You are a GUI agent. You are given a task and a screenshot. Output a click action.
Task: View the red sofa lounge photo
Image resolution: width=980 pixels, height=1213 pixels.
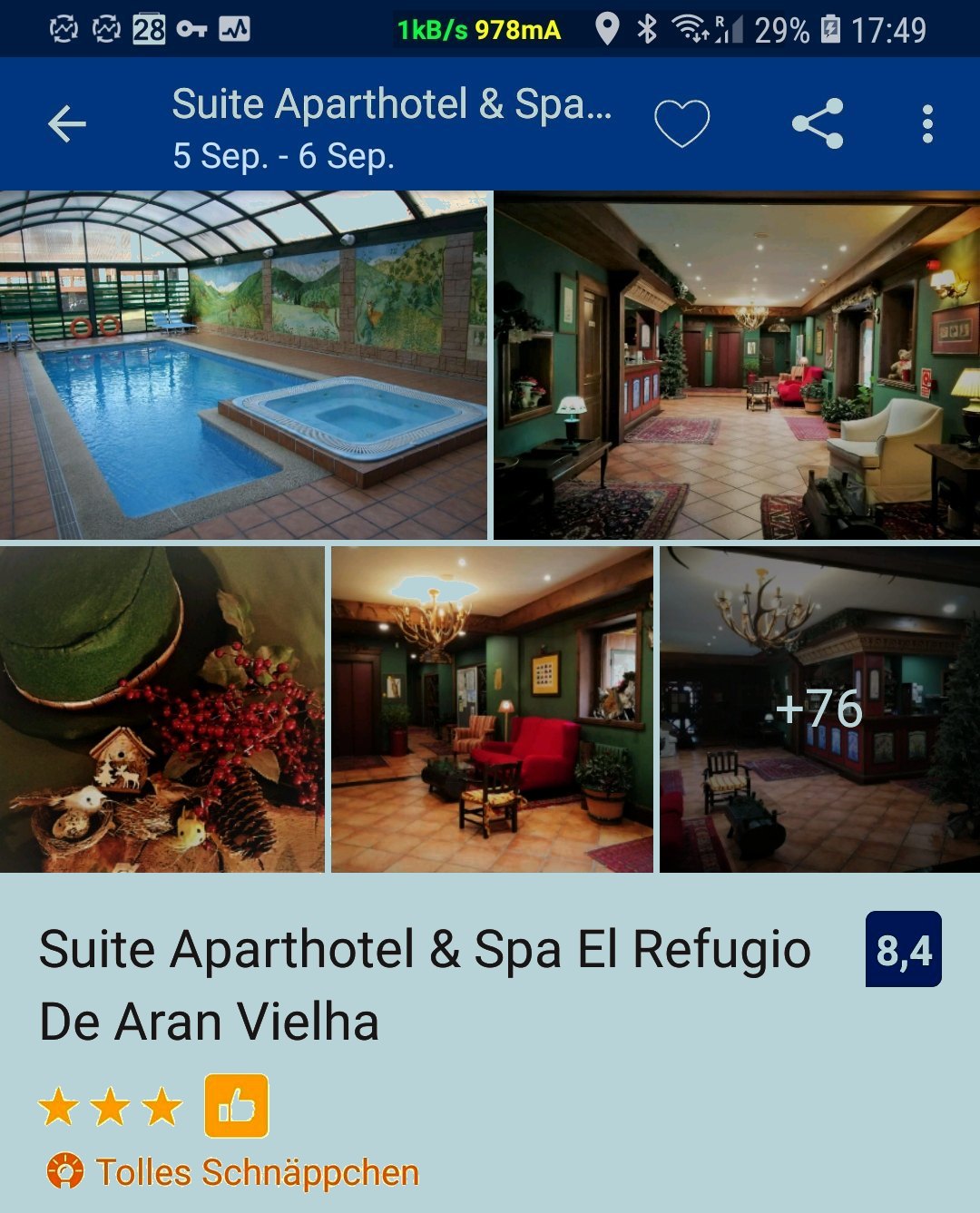[492, 709]
